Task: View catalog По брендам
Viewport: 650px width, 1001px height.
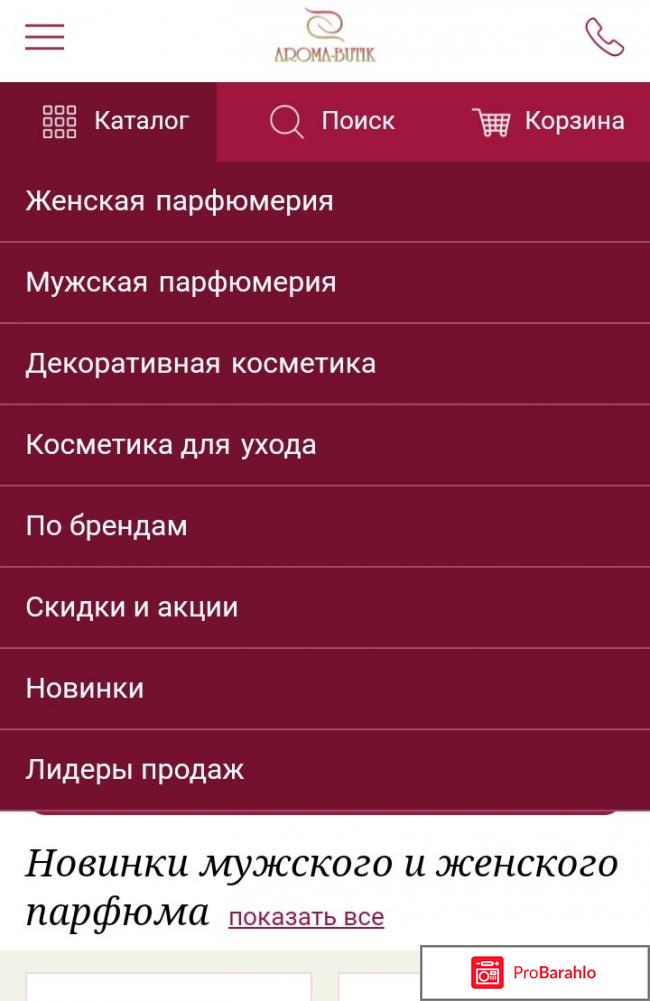Action: pyautogui.click(x=106, y=526)
